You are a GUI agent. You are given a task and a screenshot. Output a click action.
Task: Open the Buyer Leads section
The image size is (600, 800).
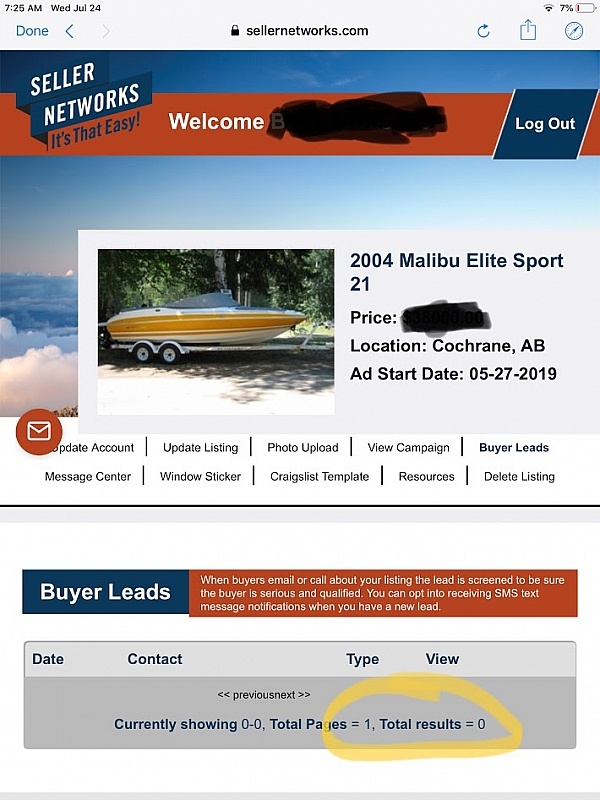coord(513,448)
